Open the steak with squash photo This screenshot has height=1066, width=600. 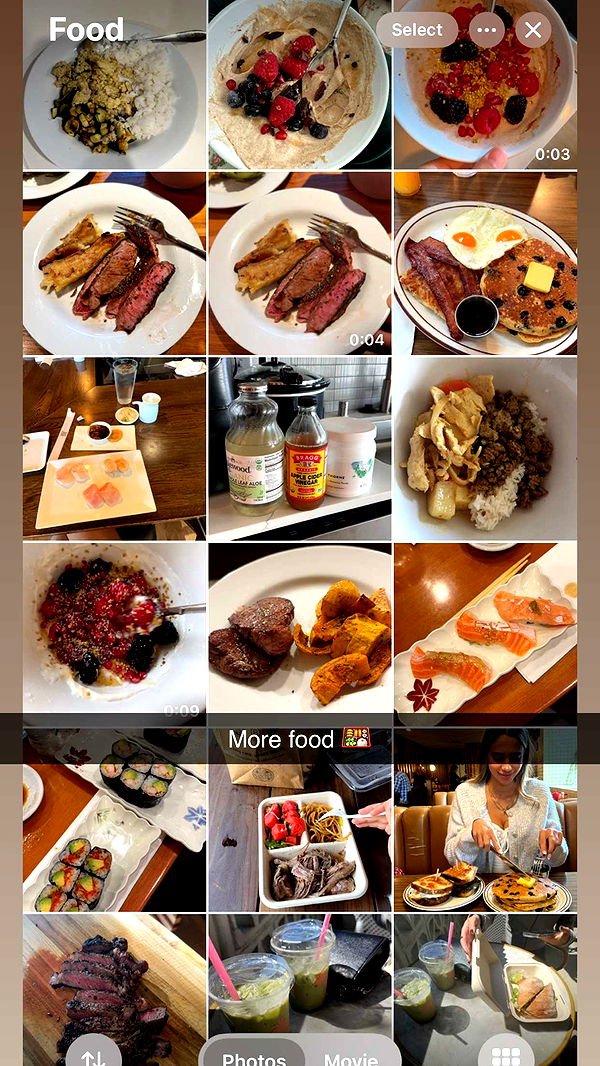[x=300, y=630]
